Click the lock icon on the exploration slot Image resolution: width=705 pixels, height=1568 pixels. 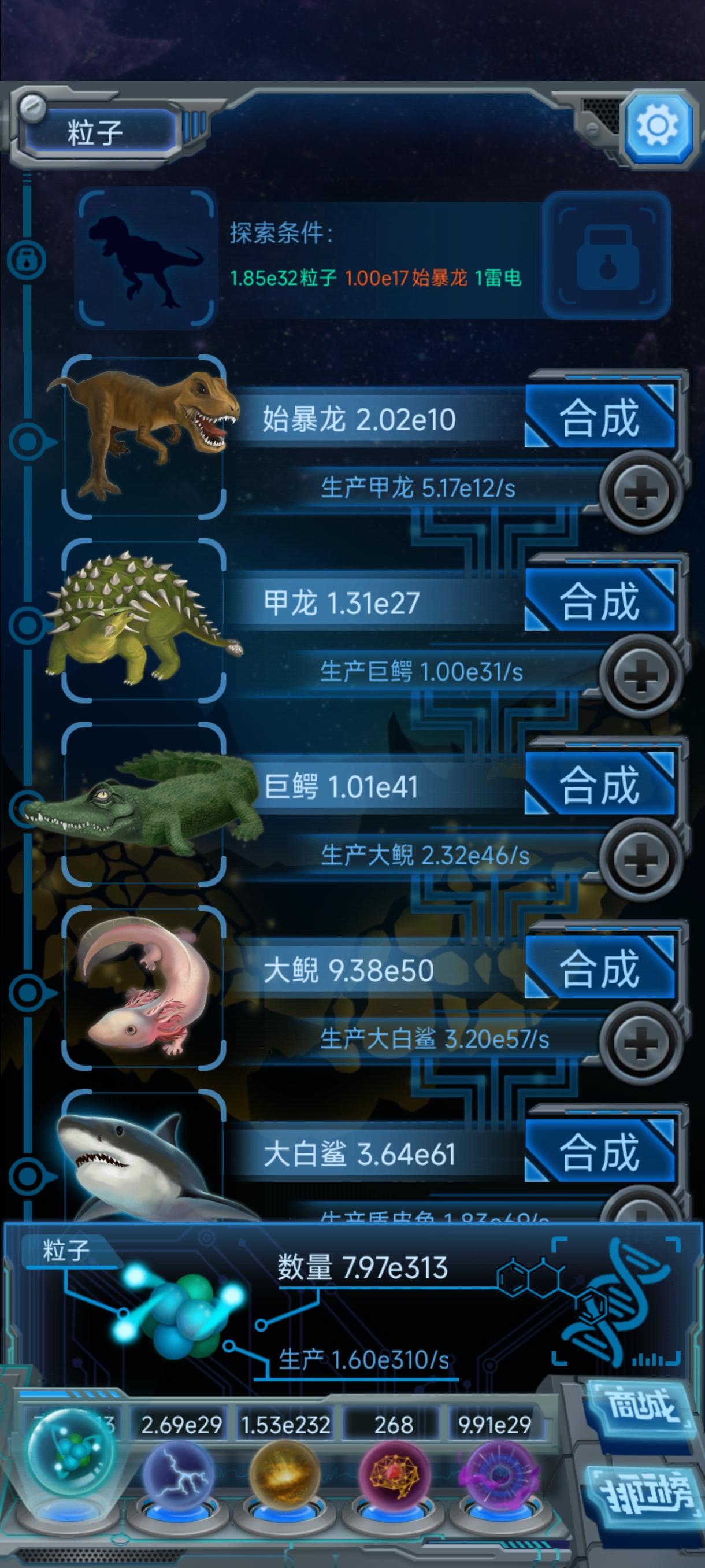(x=606, y=256)
